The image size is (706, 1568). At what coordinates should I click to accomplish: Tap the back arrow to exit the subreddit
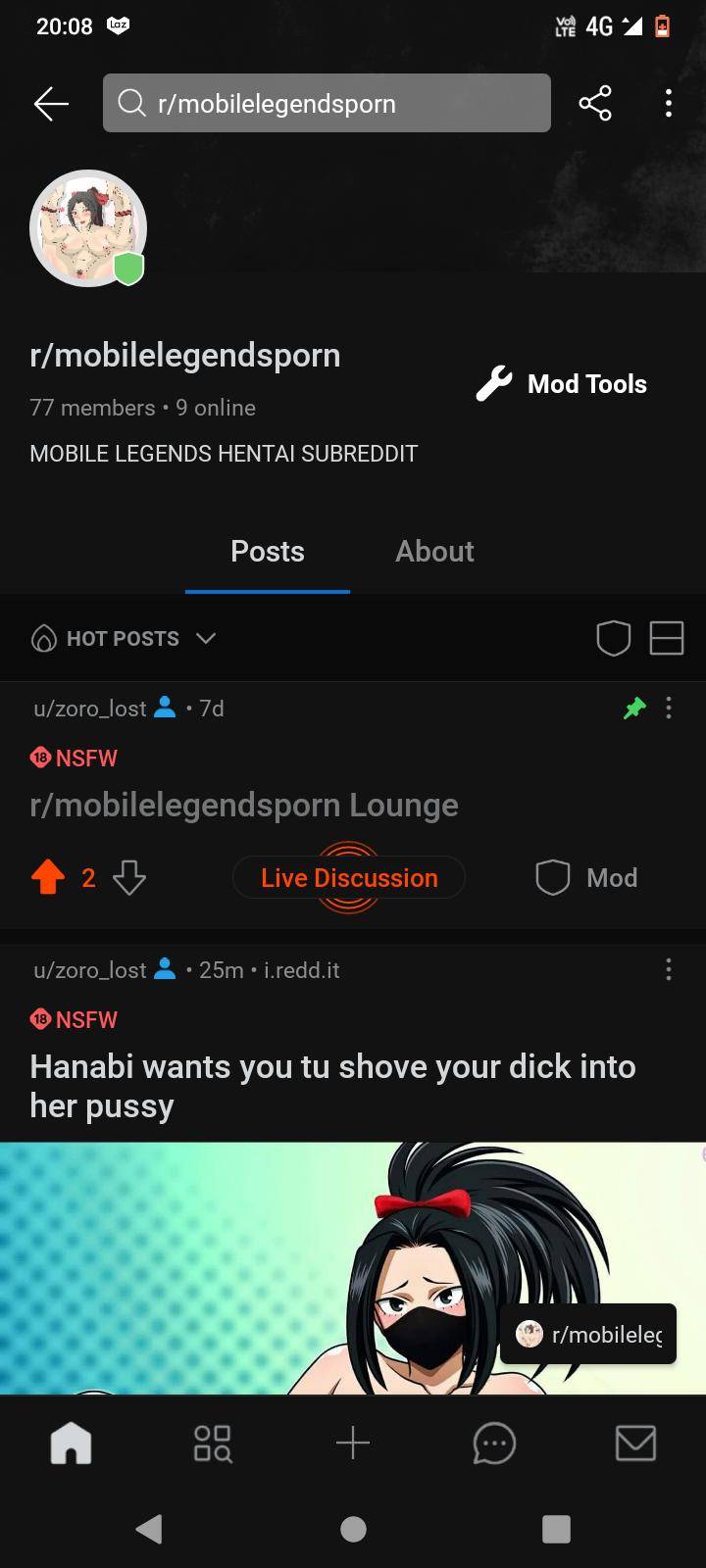point(51,103)
